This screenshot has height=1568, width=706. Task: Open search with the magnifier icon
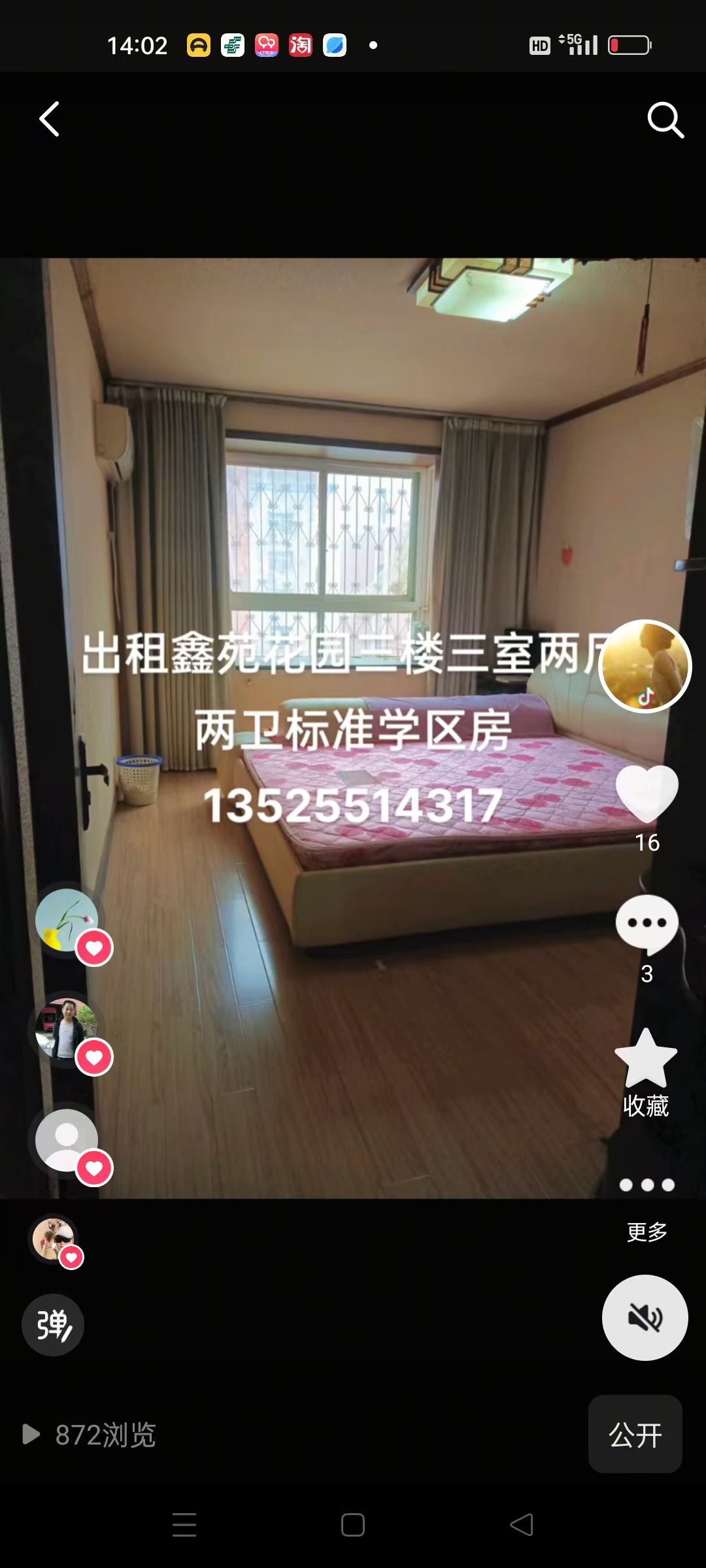tap(665, 120)
